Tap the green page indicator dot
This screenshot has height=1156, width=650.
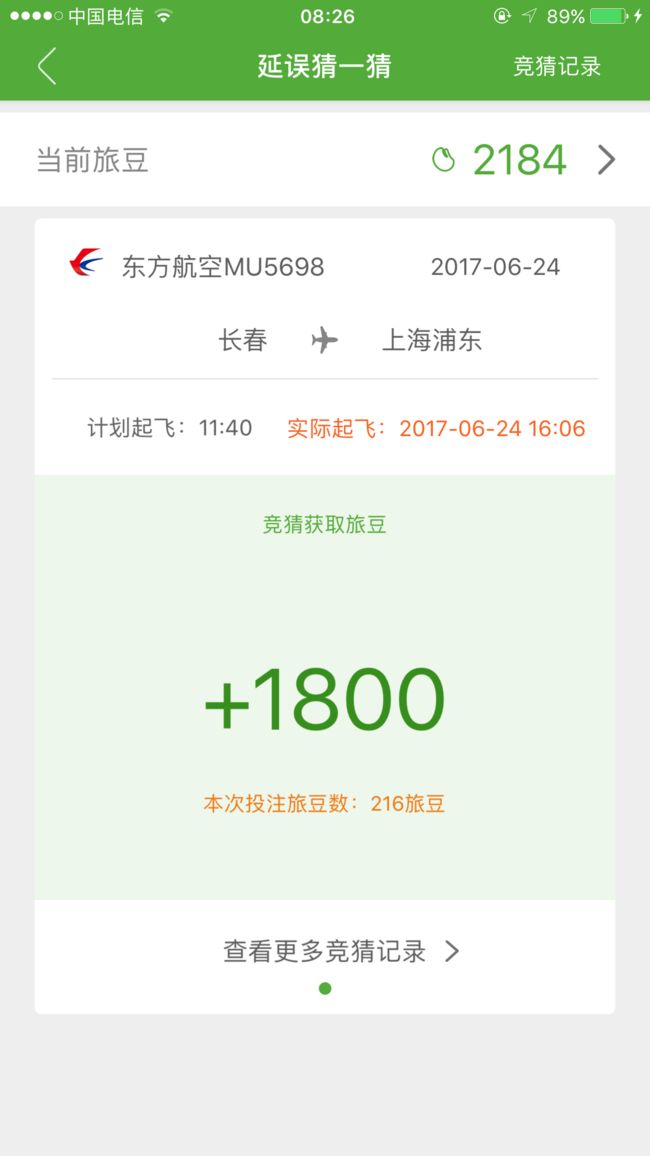pyautogui.click(x=325, y=989)
